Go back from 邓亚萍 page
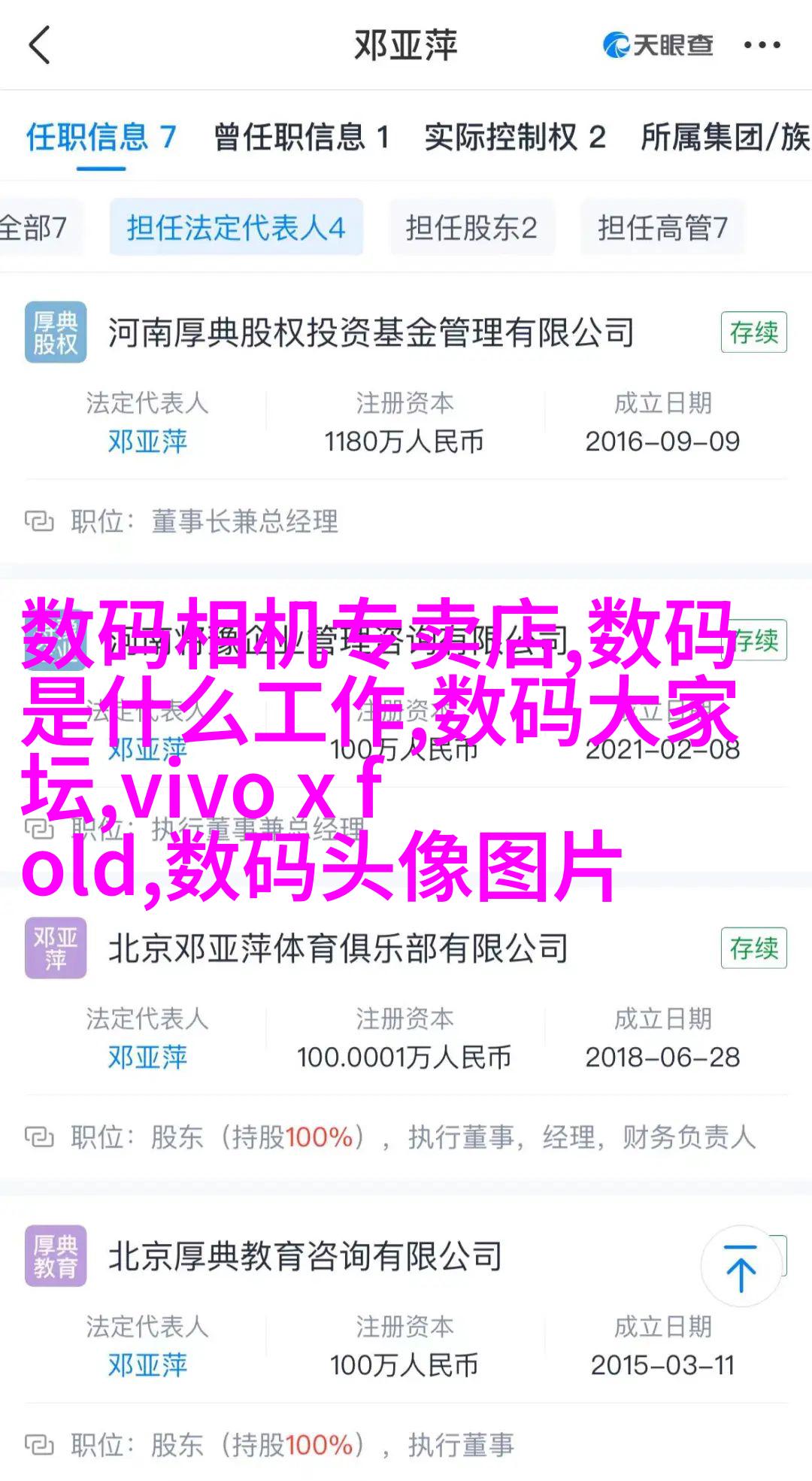Image resolution: width=812 pixels, height=1481 pixels. 39,45
